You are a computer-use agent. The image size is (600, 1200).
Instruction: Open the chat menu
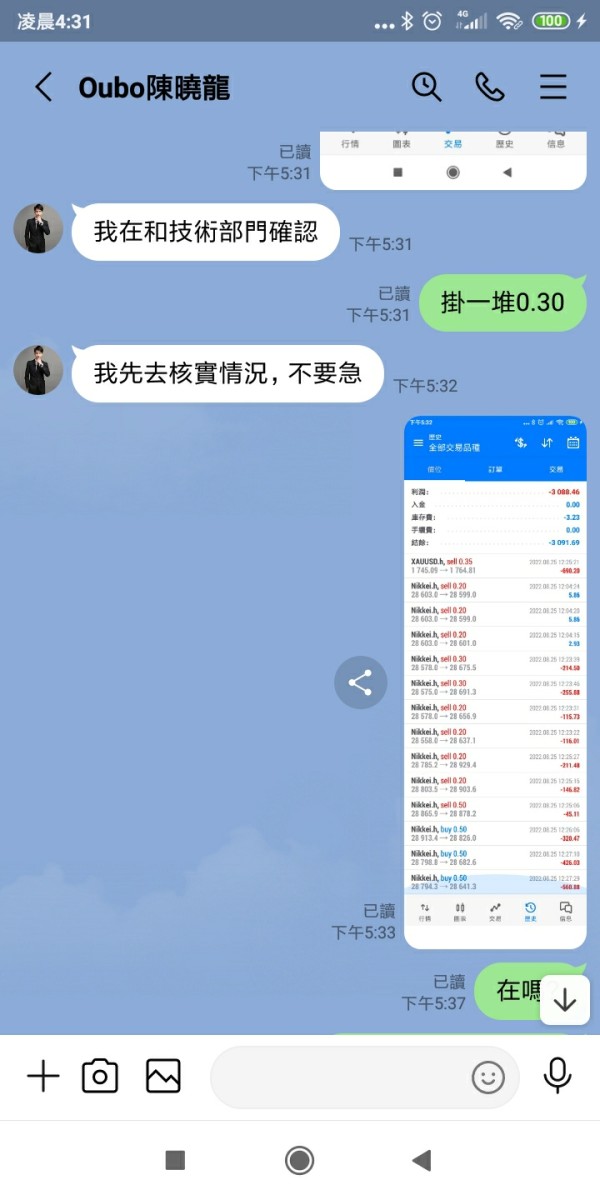pos(553,87)
